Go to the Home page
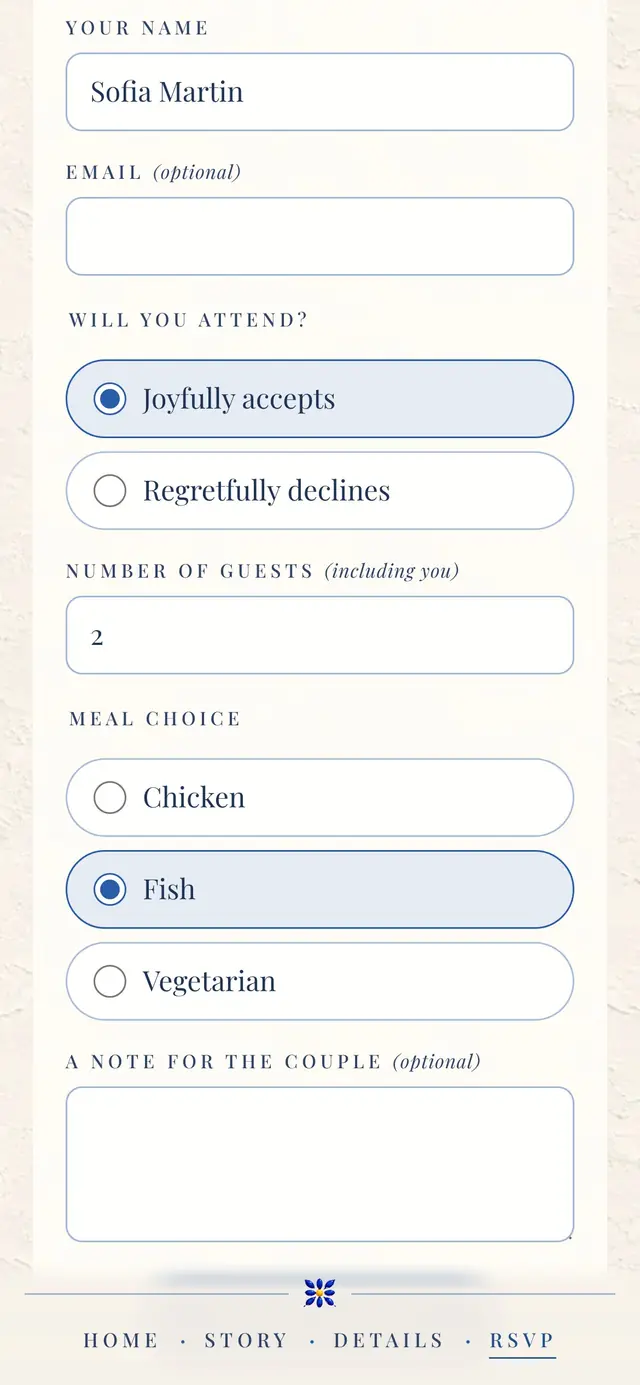This screenshot has width=640, height=1385. pyautogui.click(x=121, y=1340)
